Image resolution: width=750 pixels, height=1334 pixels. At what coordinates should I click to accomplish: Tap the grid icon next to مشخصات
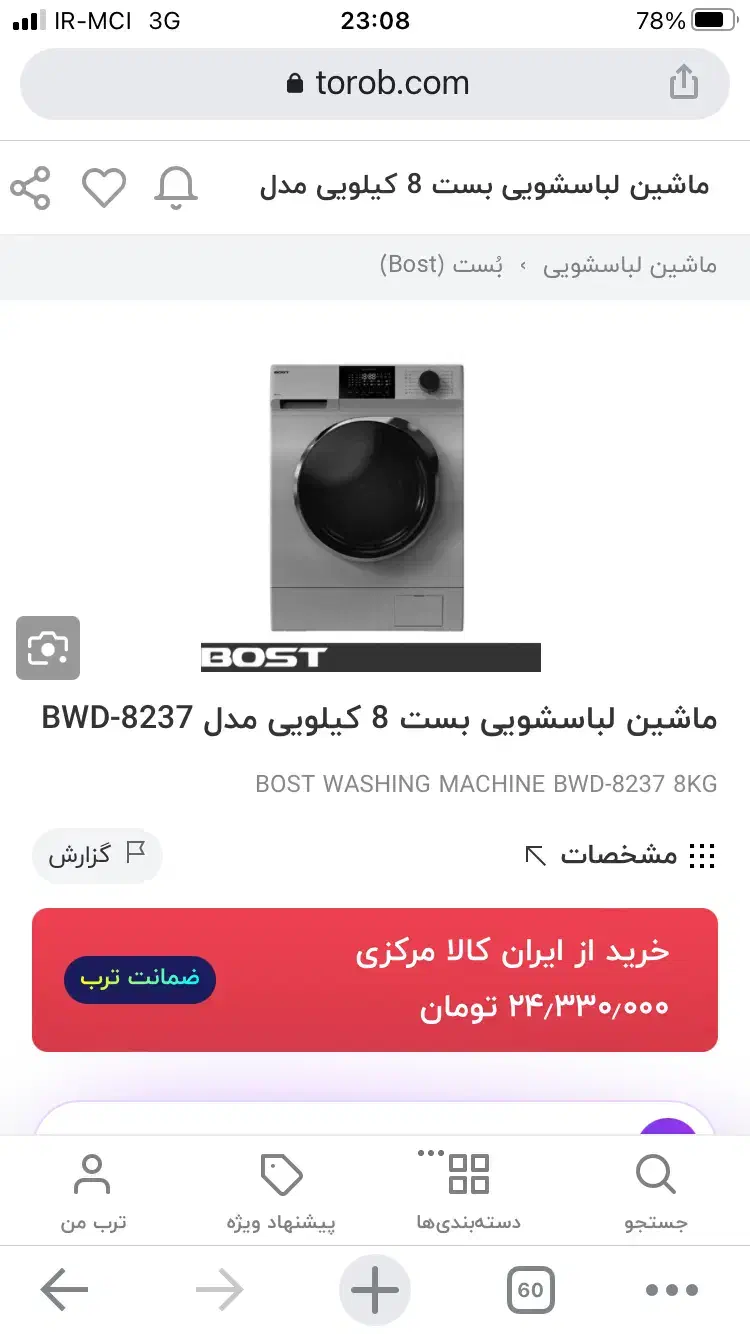[703, 855]
